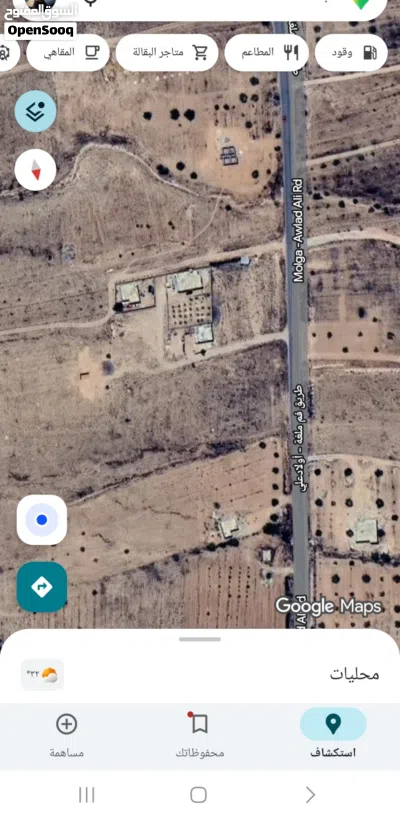This screenshot has width=400, height=820.
Task: Tap the bottom sheet drag handle
Action: click(x=200, y=639)
